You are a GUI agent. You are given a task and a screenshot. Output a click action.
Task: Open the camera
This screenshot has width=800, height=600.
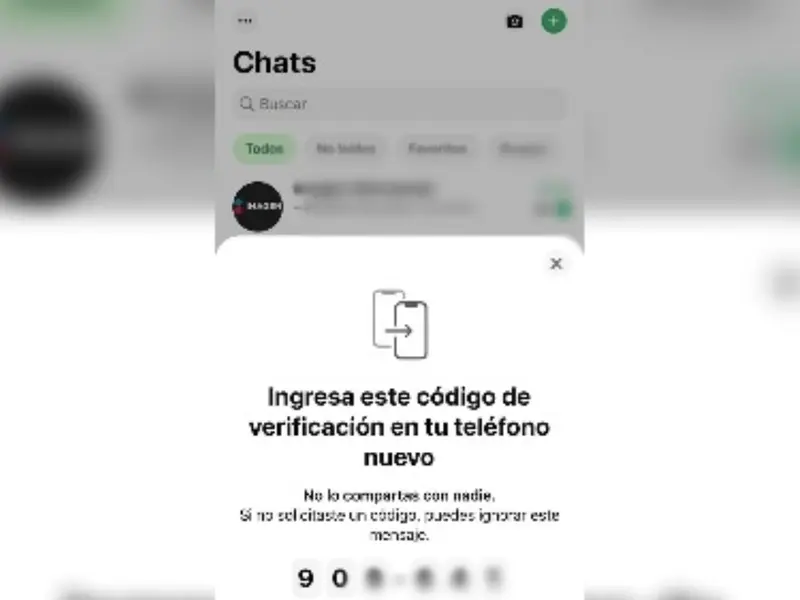pyautogui.click(x=515, y=21)
